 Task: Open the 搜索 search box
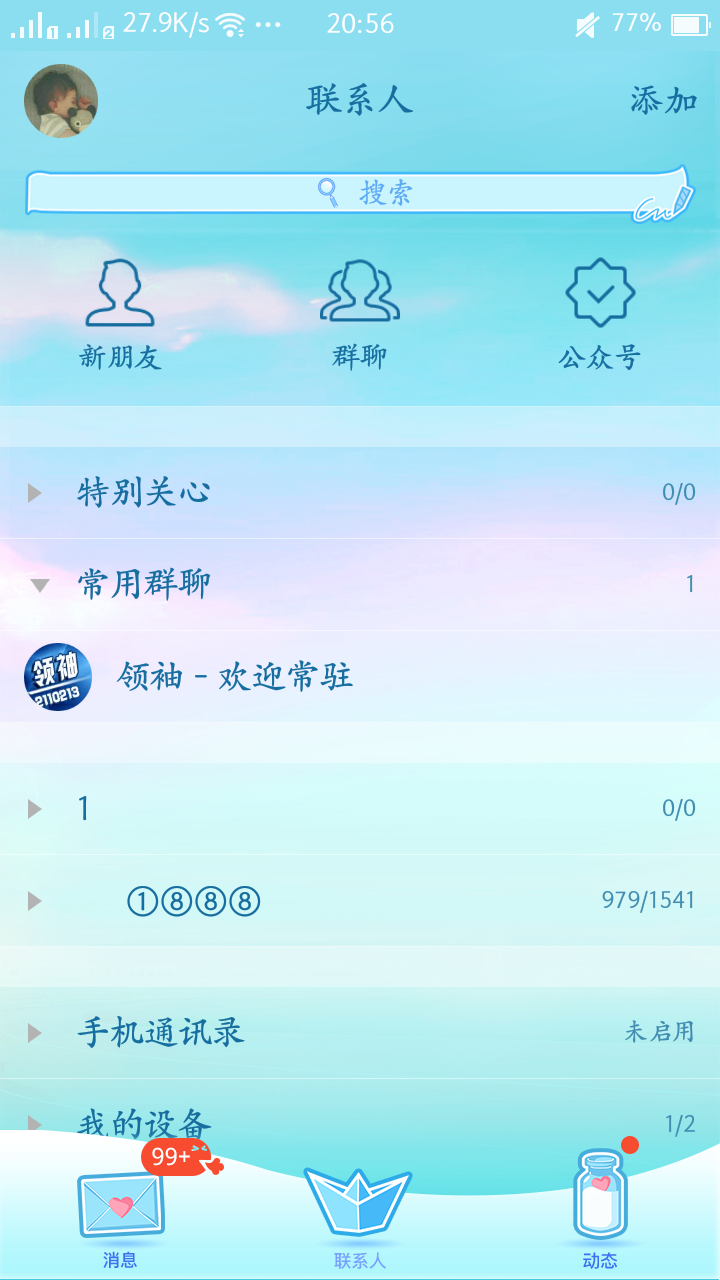pyautogui.click(x=359, y=192)
